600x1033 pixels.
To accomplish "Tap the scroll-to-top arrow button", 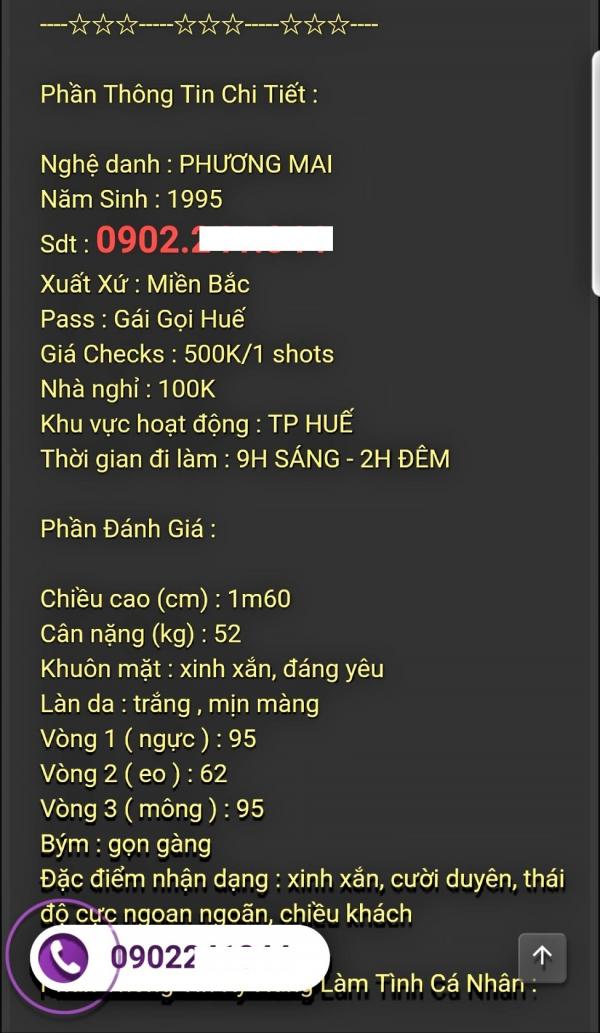I will [x=542, y=957].
